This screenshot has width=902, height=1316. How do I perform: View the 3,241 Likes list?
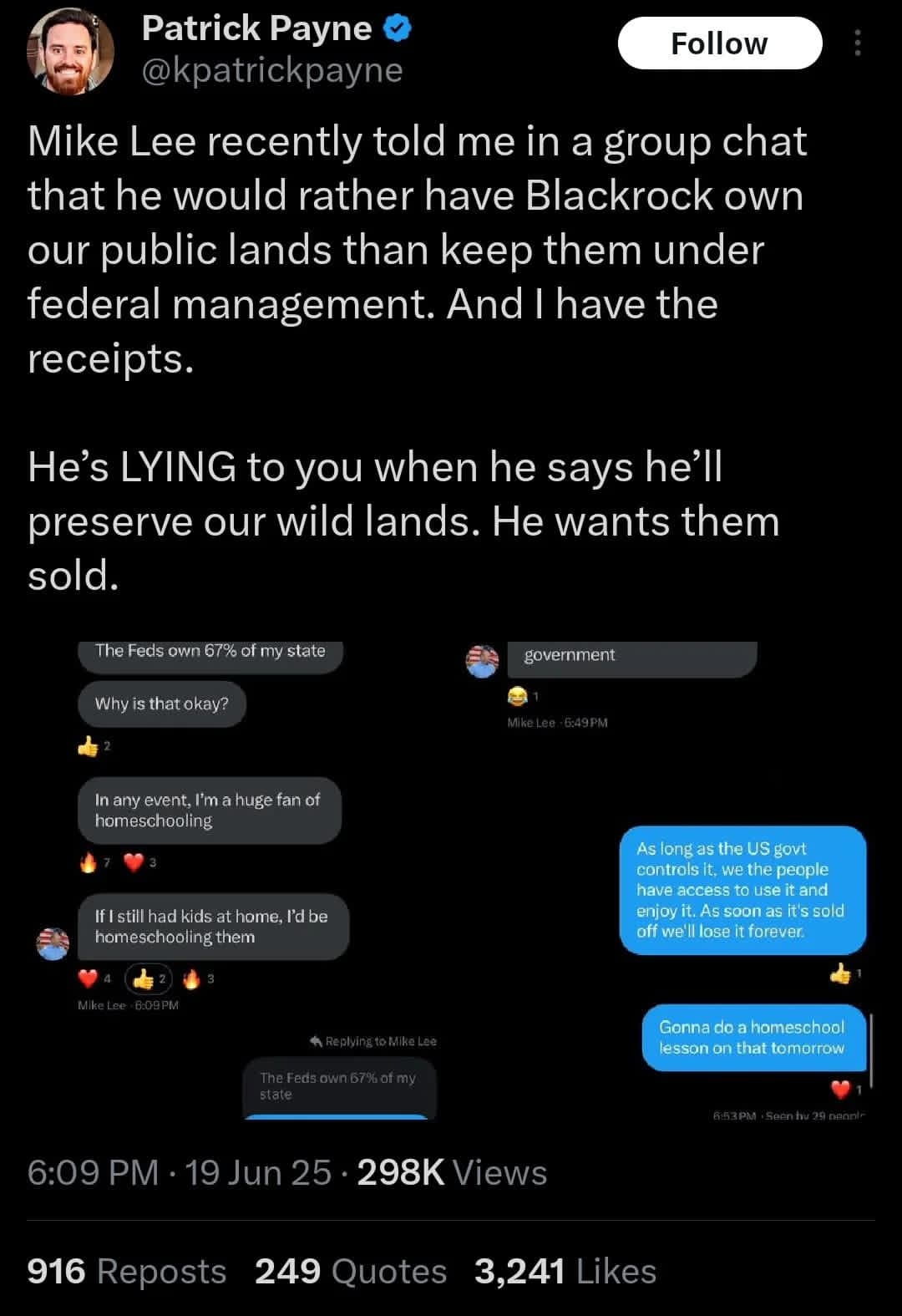pos(565,1271)
